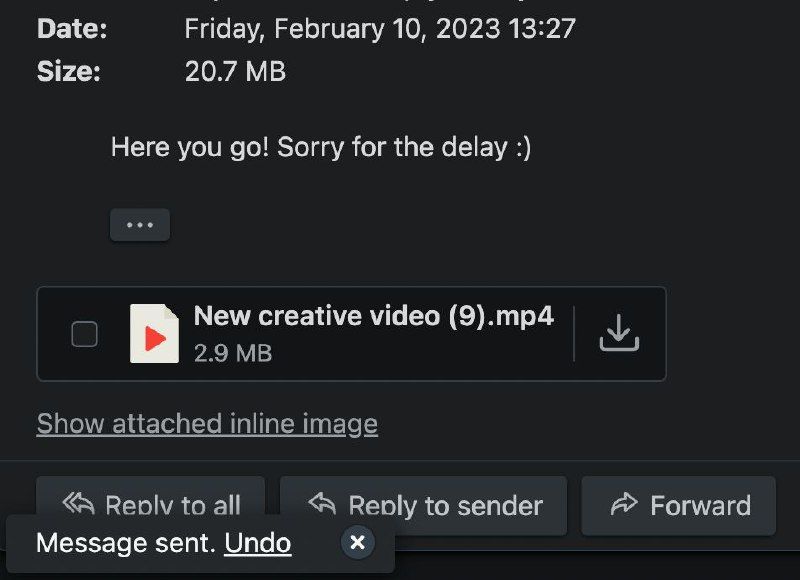Download the New creative video (9).mp4 attachment
800x580 pixels.
pos(619,334)
